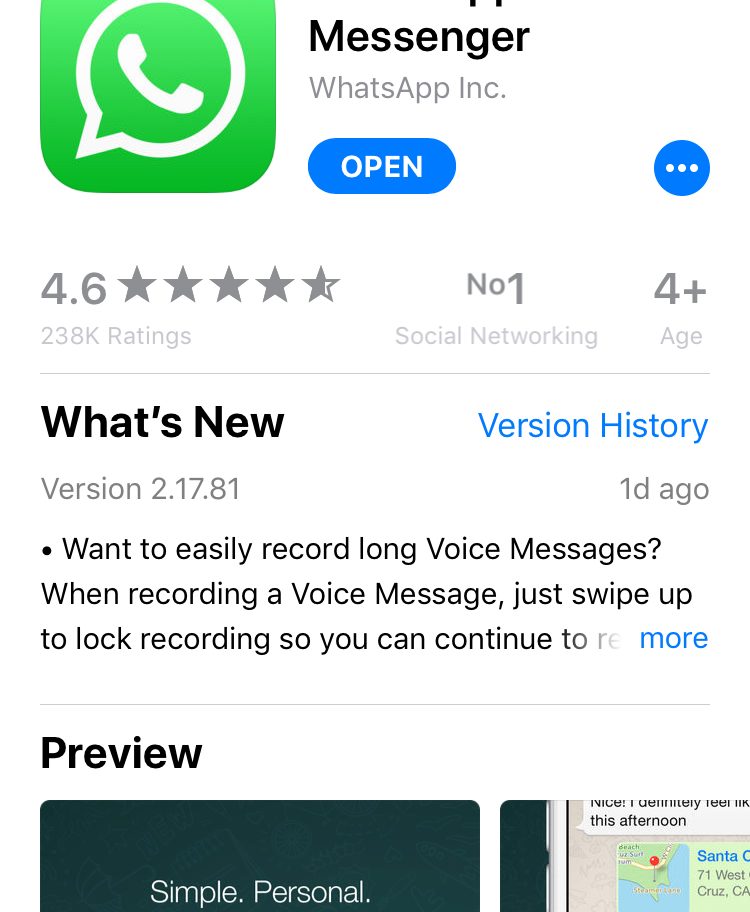
Task: Open the more options ellipsis button
Action: pyautogui.click(x=681, y=168)
